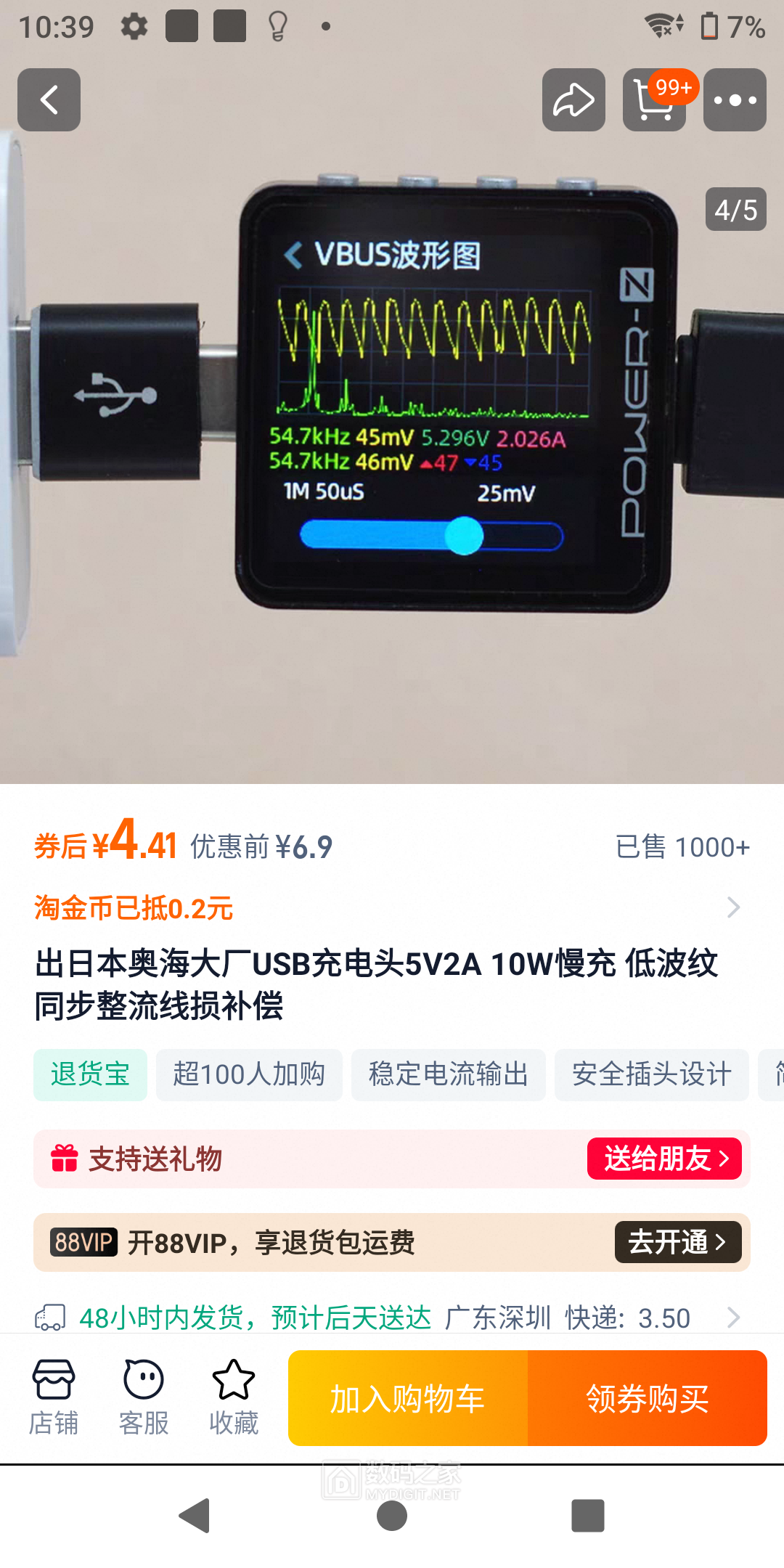This screenshot has height=1568, width=784.
Task: Open the shopping cart with 99+ badge
Action: 654,100
